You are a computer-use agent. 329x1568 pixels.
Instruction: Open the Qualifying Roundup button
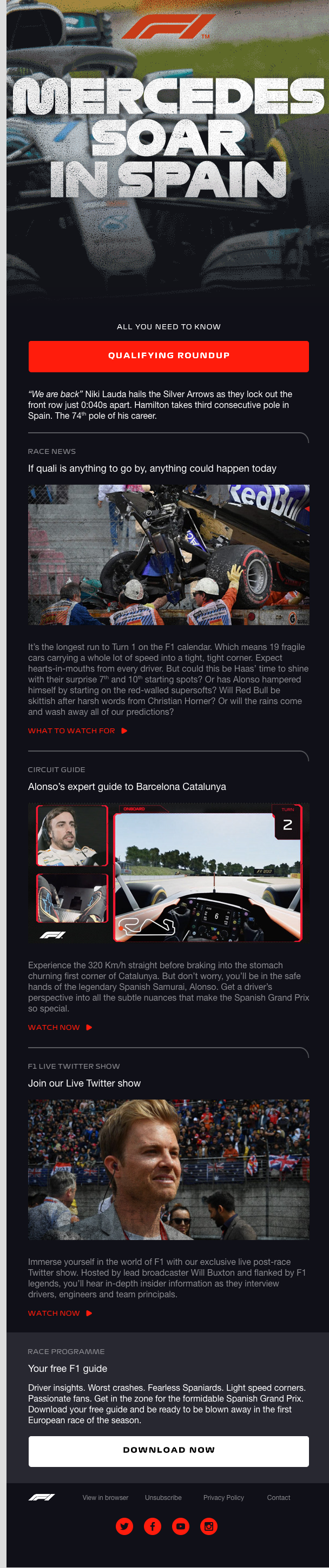click(168, 356)
